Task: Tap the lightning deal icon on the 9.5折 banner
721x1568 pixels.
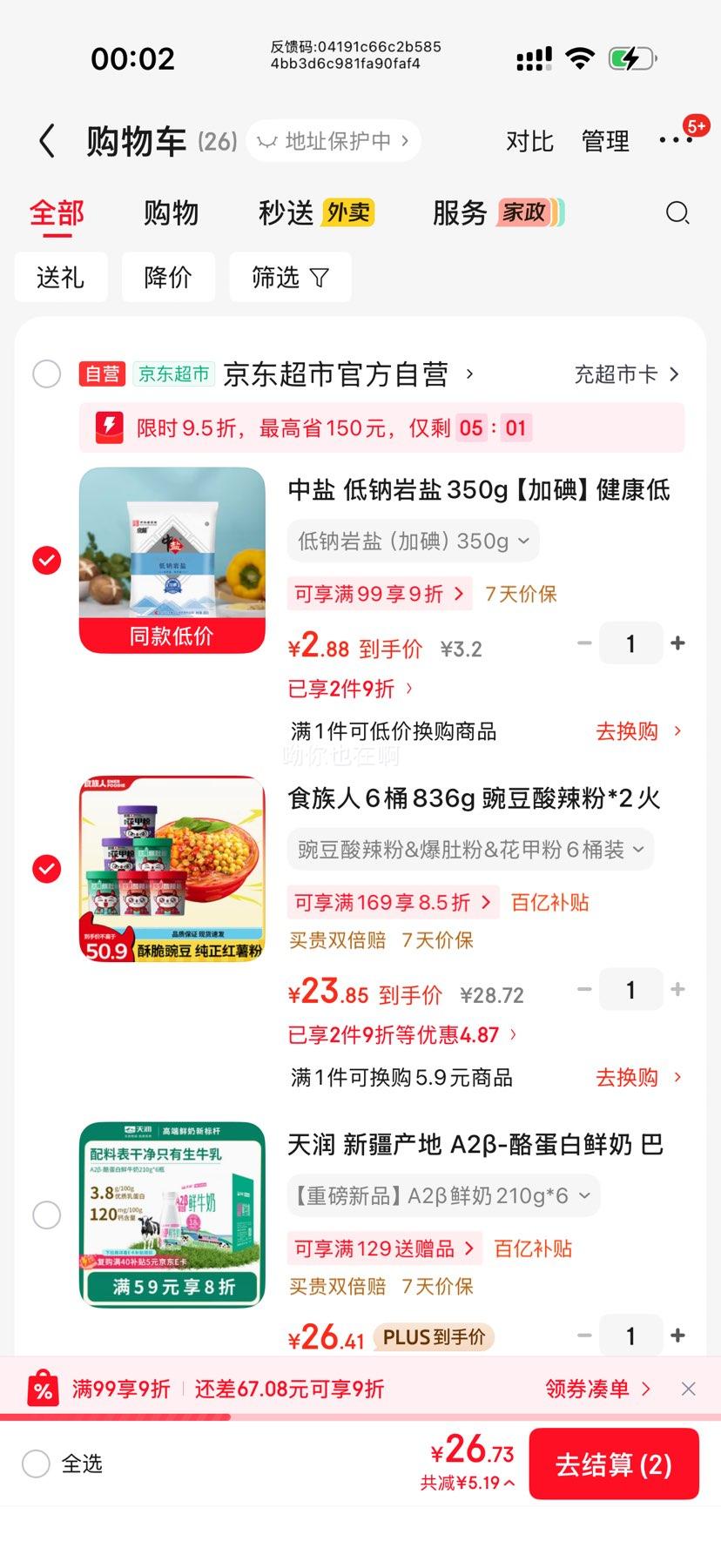Action: 108,427
